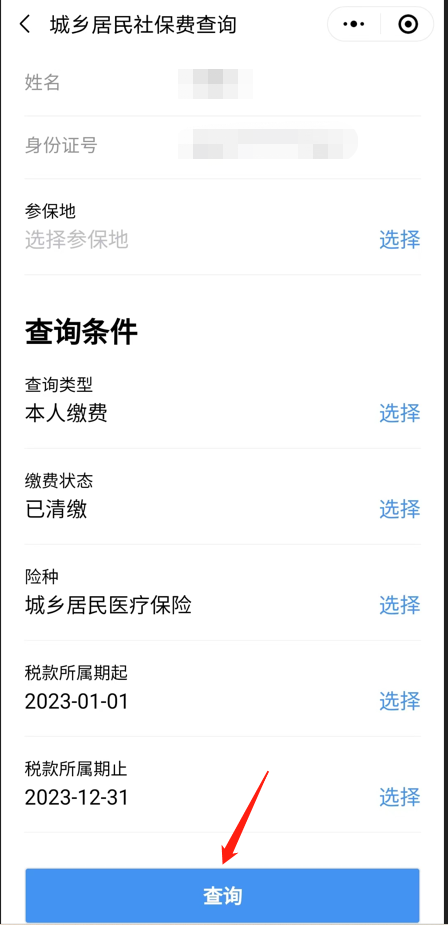The height and width of the screenshot is (925, 448).
Task: Tap the blue 查询 button
Action: pyautogui.click(x=223, y=896)
